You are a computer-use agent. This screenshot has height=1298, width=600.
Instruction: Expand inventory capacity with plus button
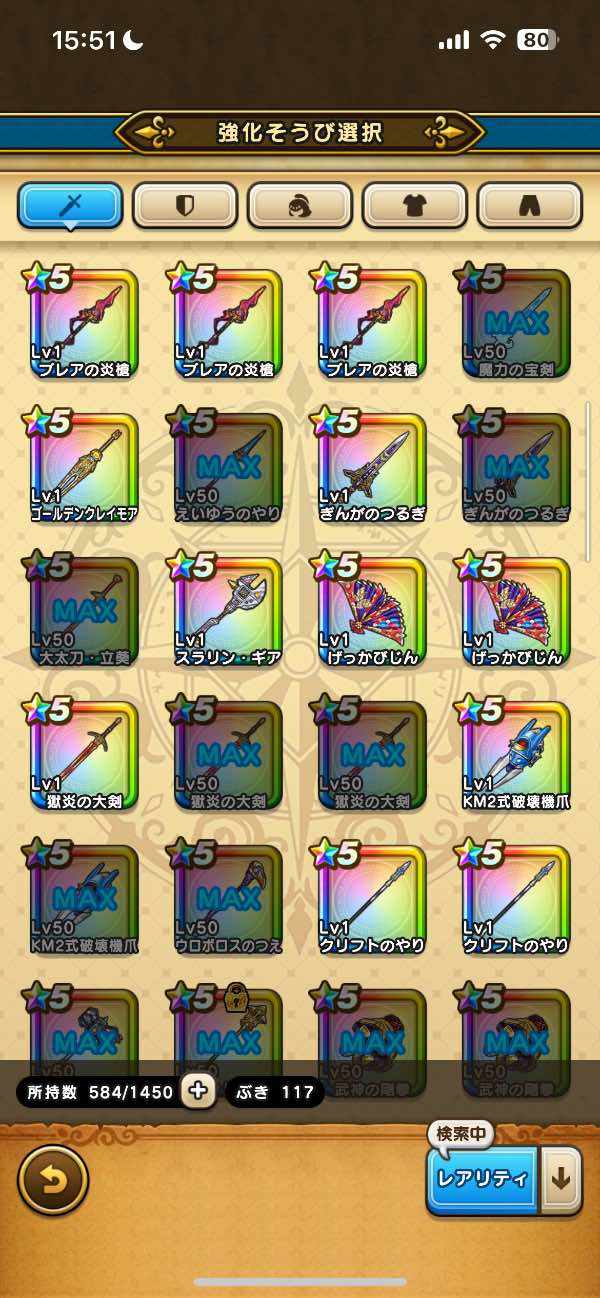(x=198, y=1092)
